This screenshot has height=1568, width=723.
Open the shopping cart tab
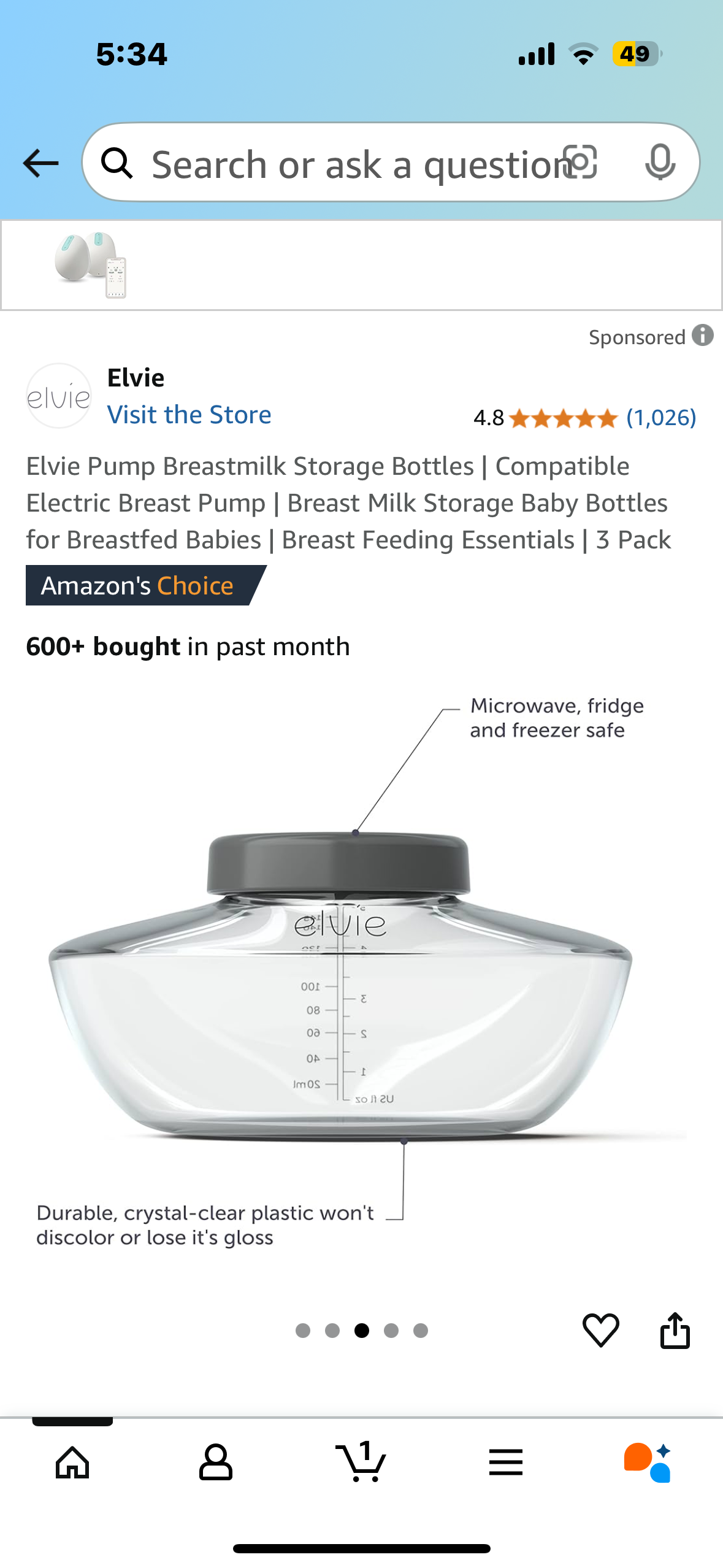(361, 1462)
